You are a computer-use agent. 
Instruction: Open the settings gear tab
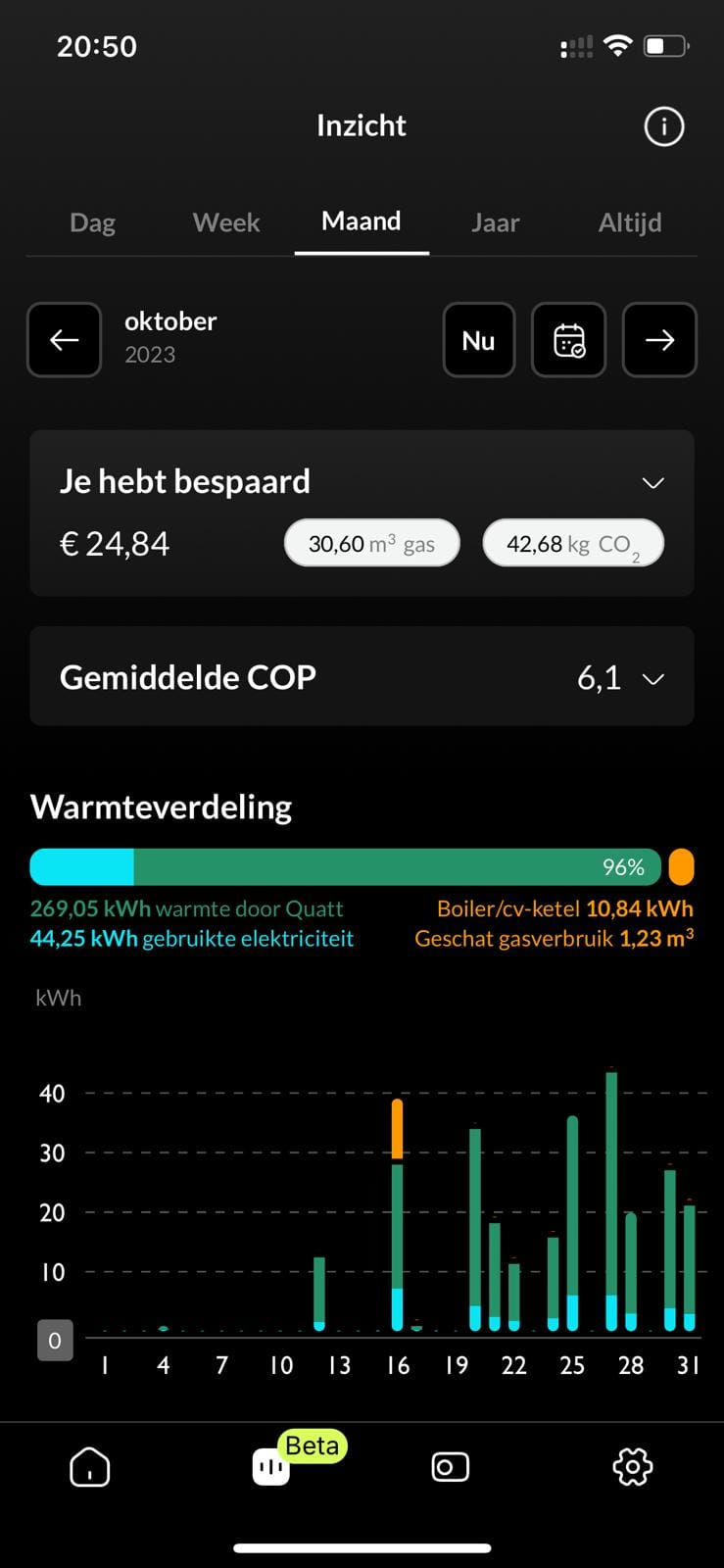[632, 1467]
